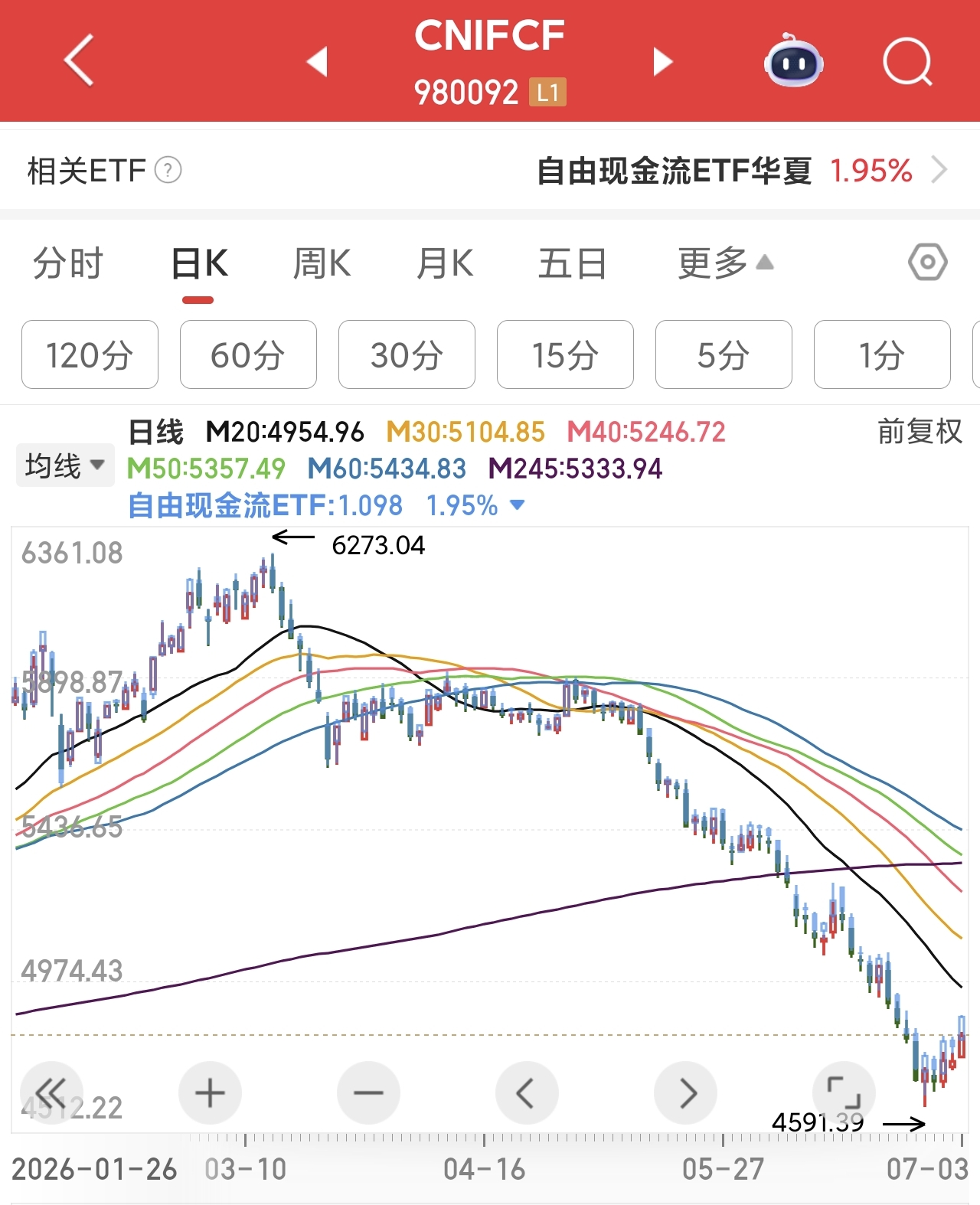Switch to the 分时 tab
This screenshot has width=980, height=1205.
[x=67, y=264]
